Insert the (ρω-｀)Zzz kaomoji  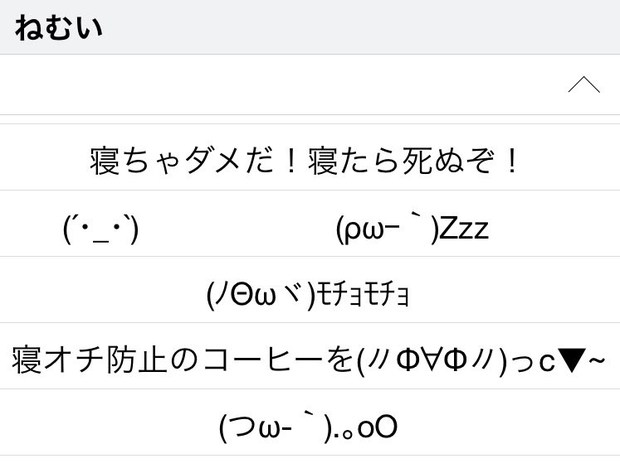412,228
